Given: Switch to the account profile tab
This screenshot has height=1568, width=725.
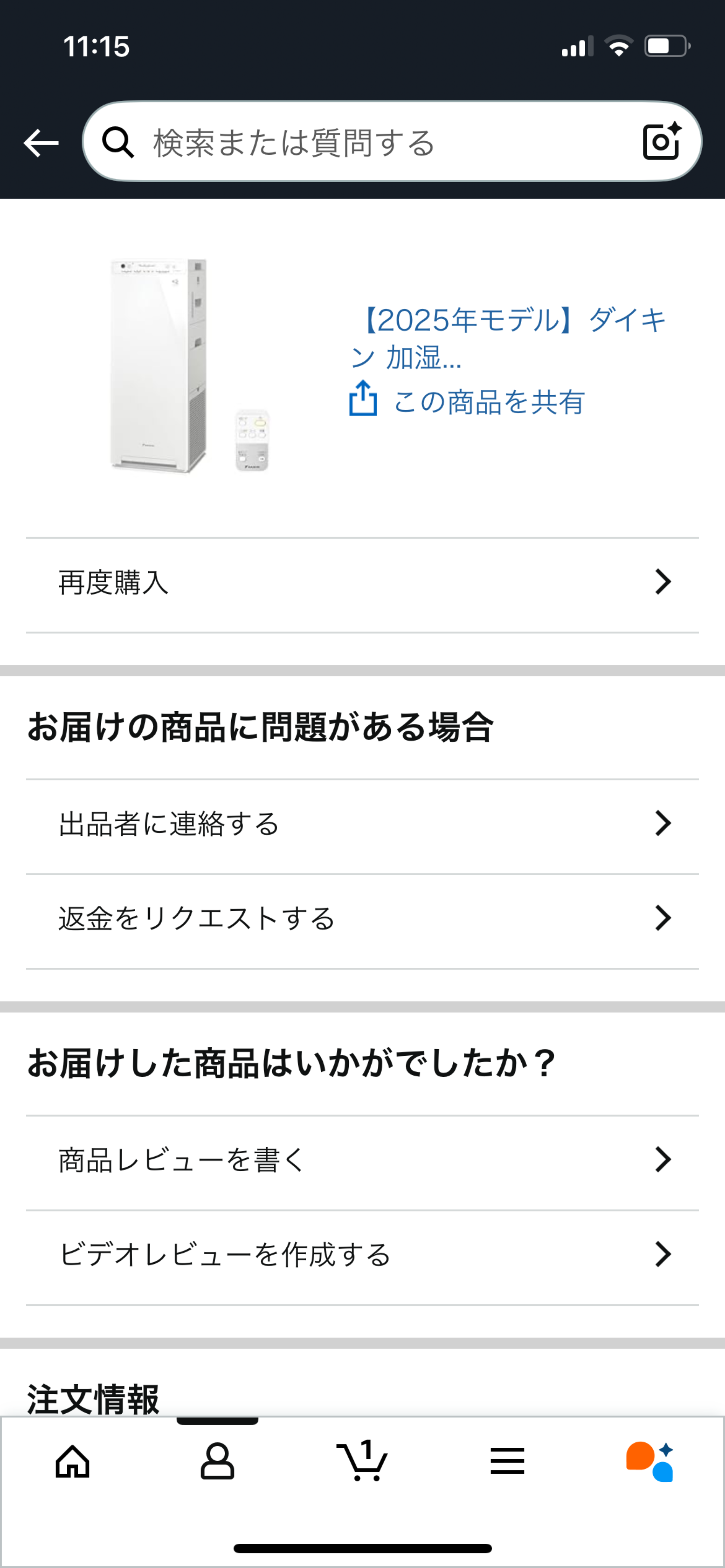Looking at the screenshot, I should [217, 1461].
